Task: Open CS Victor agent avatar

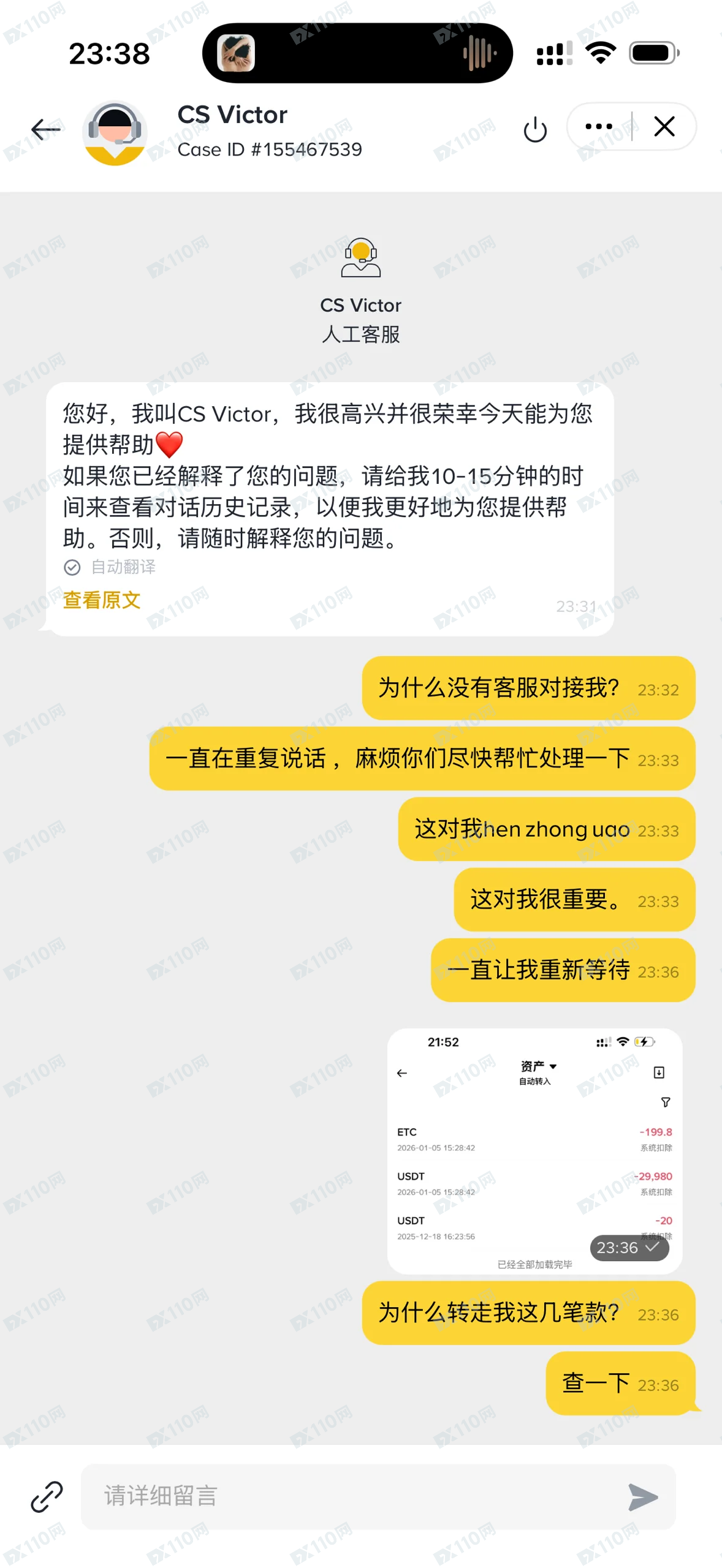Action: point(115,132)
